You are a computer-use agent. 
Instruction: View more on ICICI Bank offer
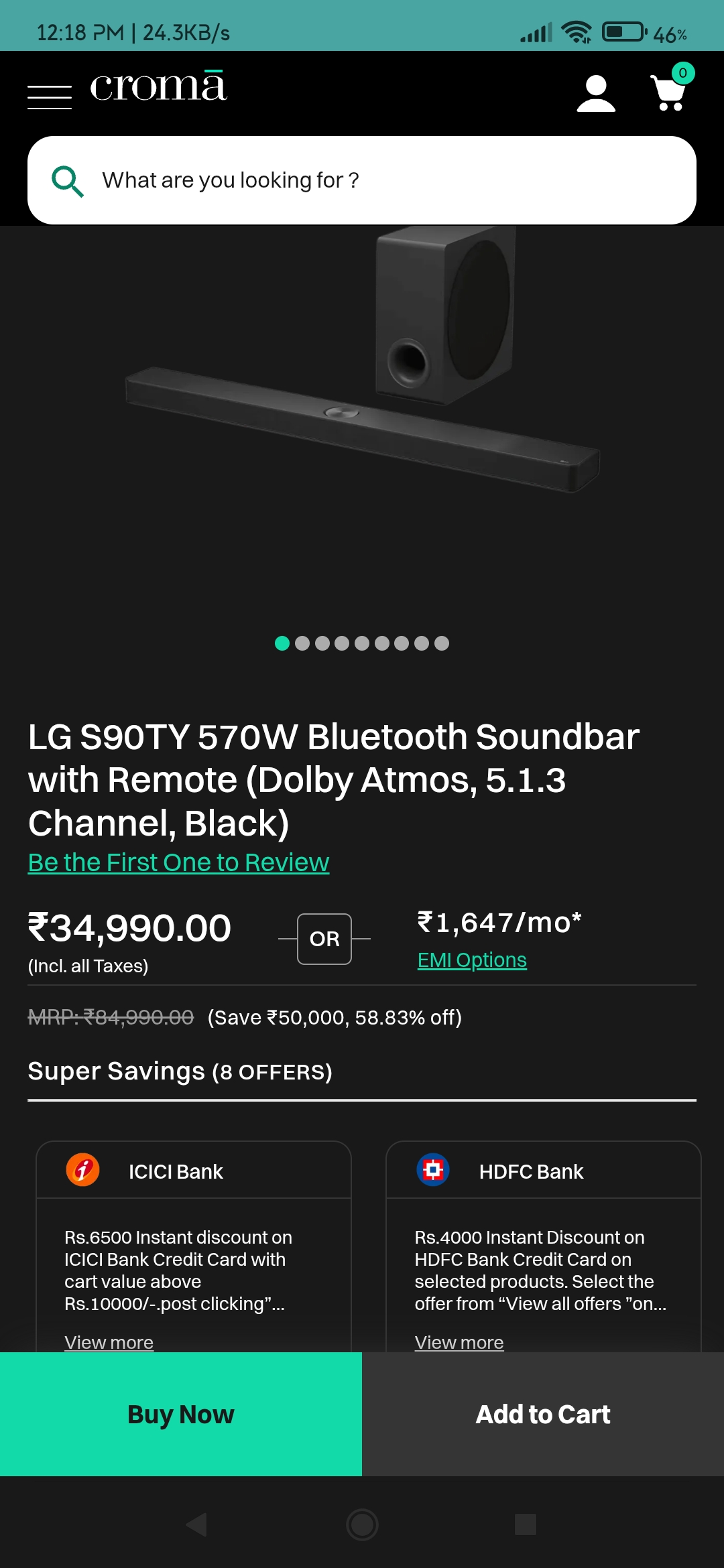tap(109, 1342)
